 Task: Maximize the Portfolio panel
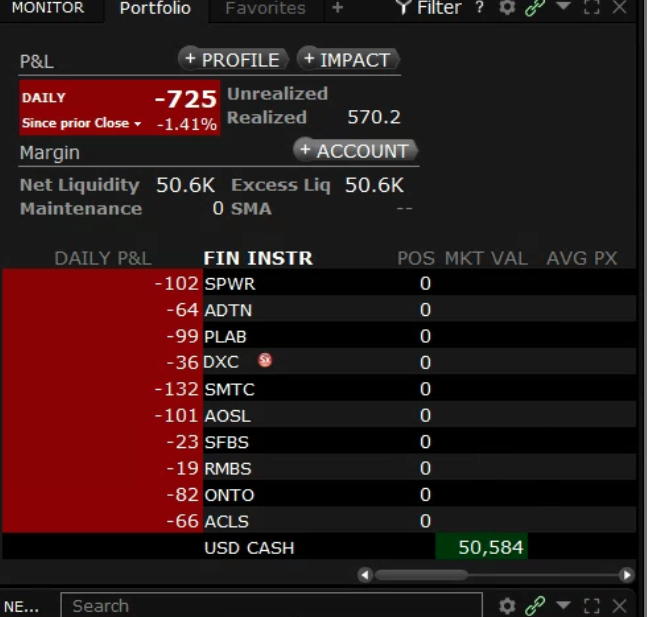pyautogui.click(x=591, y=9)
